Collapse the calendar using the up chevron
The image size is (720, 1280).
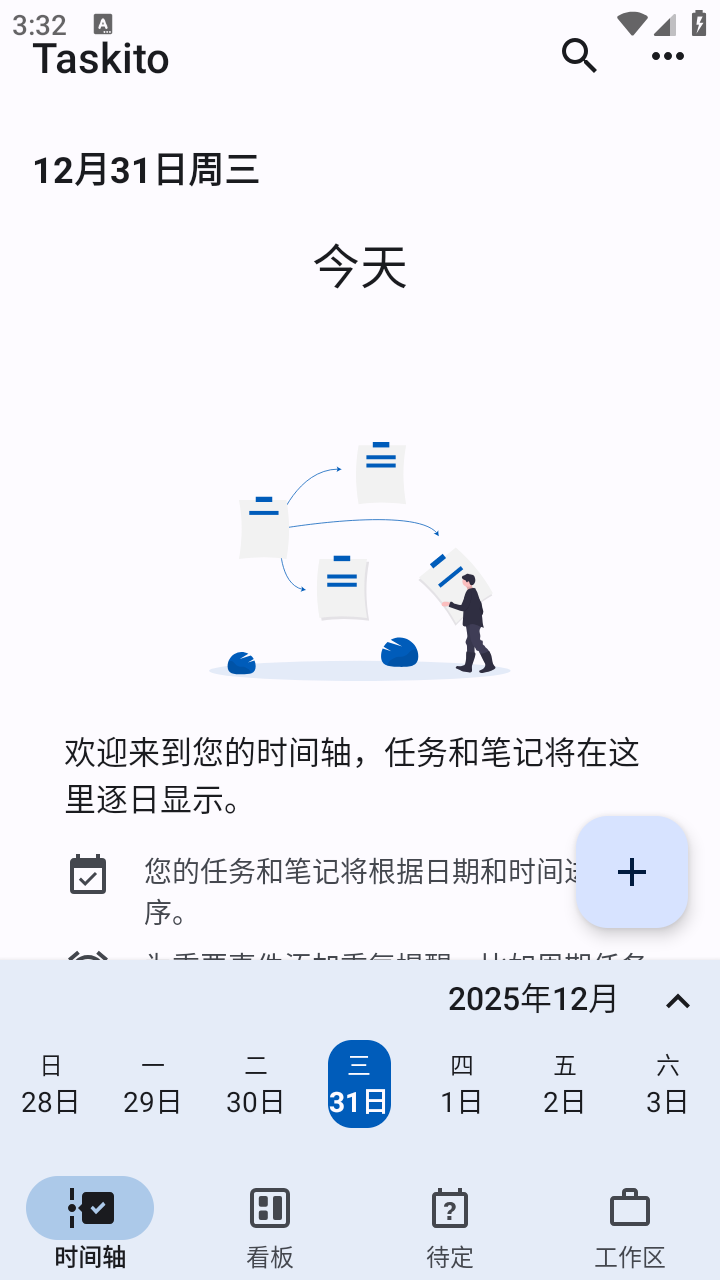[677, 1001]
